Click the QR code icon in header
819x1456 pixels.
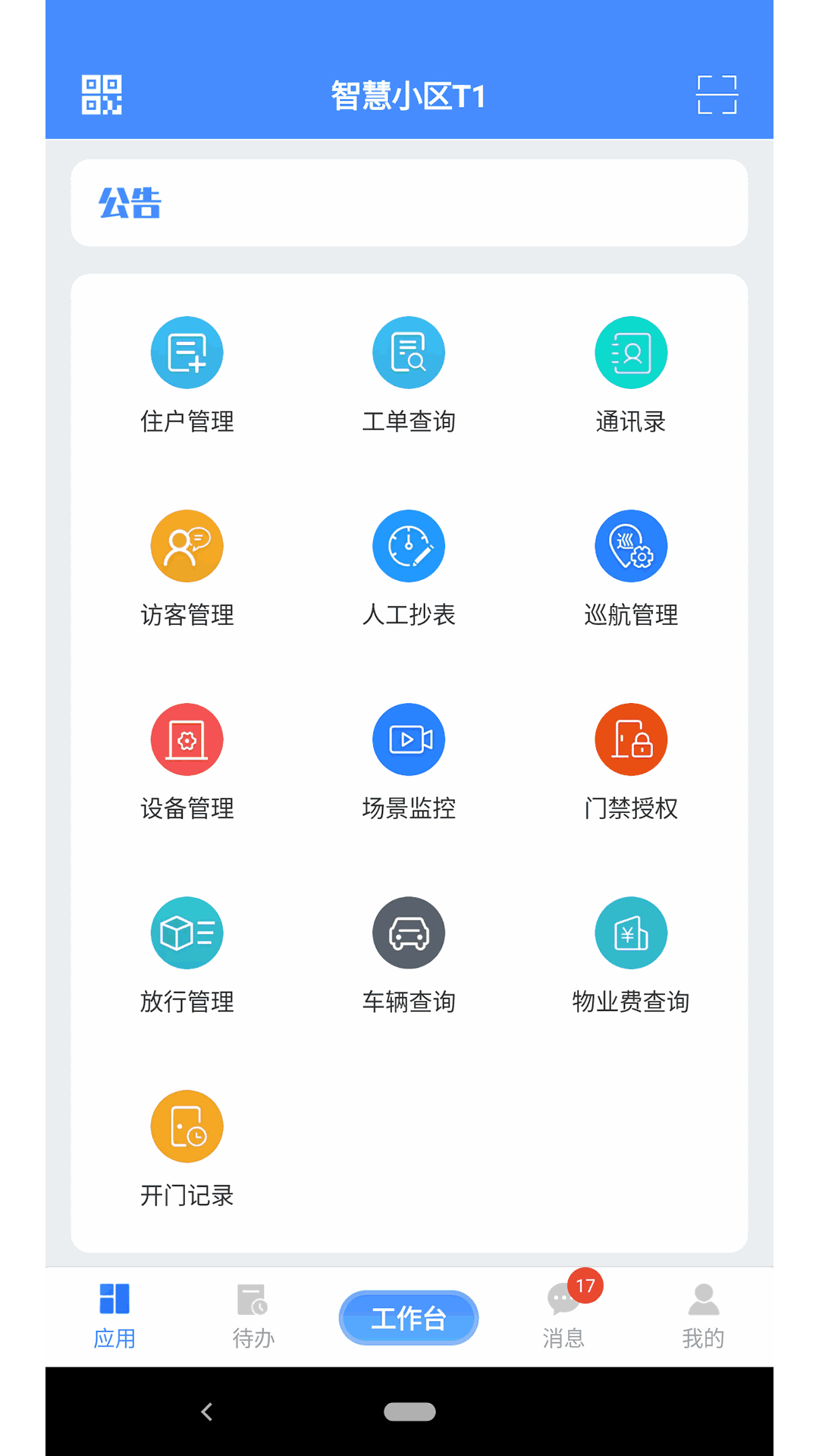coord(102,94)
